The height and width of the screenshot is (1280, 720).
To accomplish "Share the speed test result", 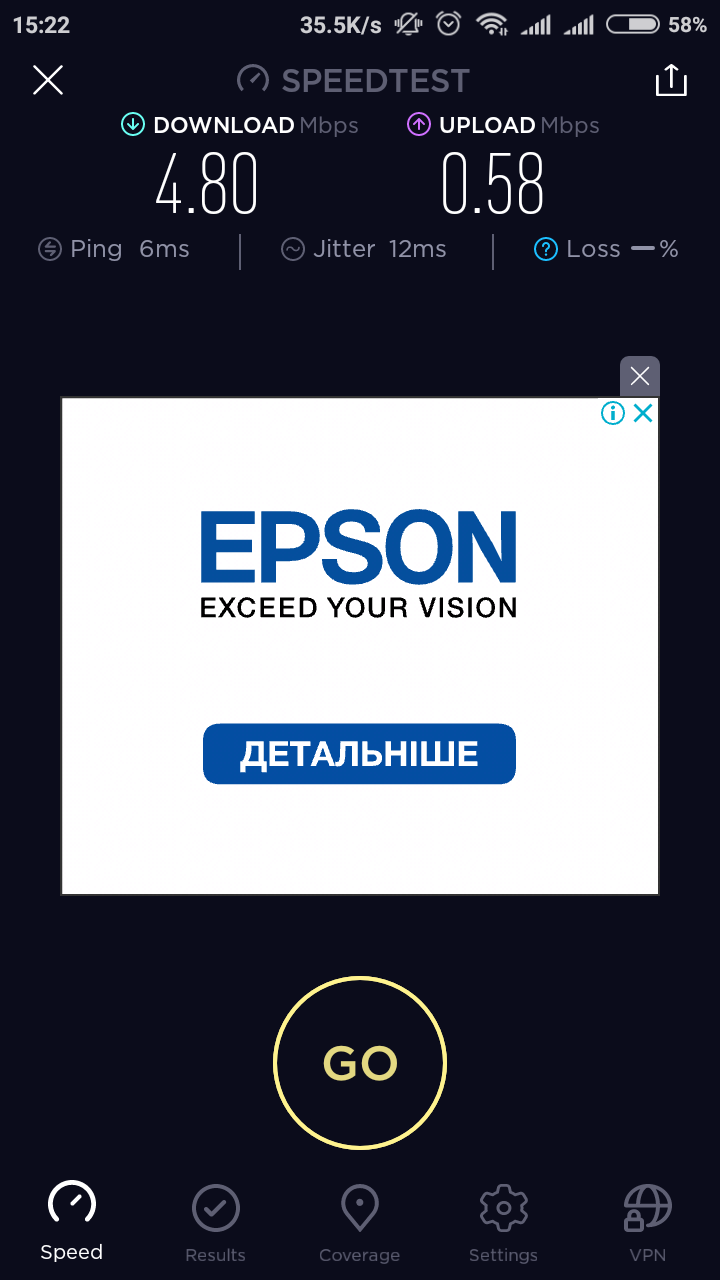I will click(x=671, y=80).
